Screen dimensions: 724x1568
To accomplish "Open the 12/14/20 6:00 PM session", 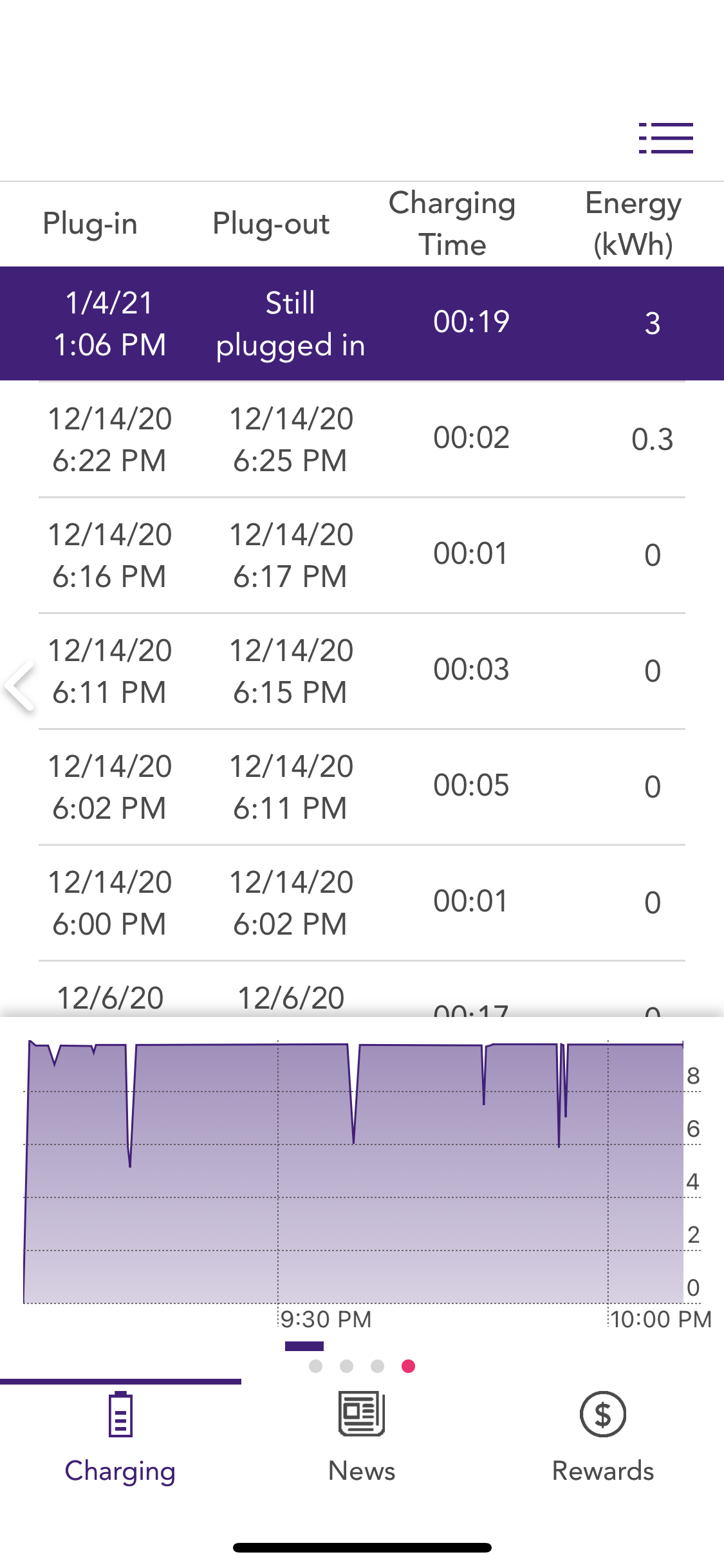I will [362, 903].
